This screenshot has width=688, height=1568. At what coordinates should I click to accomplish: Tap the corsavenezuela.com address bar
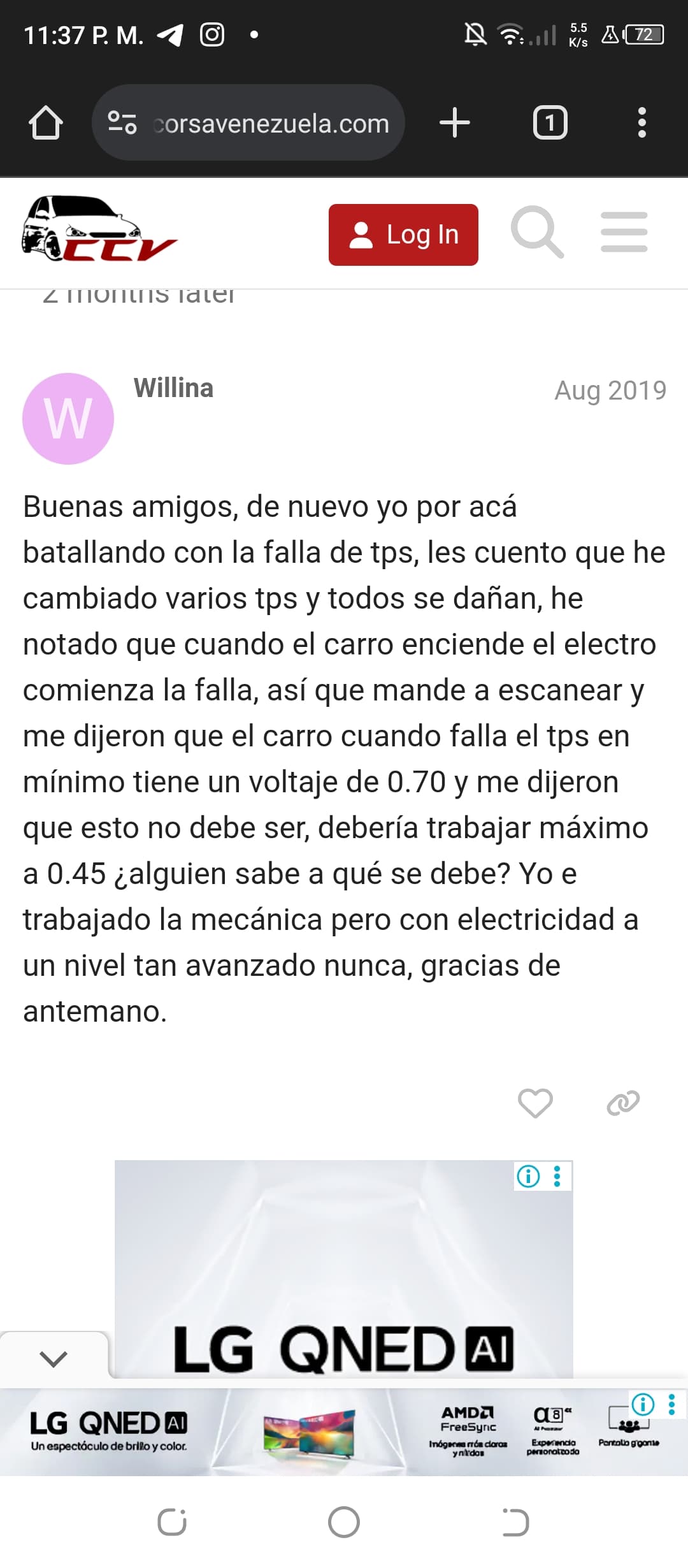click(248, 122)
